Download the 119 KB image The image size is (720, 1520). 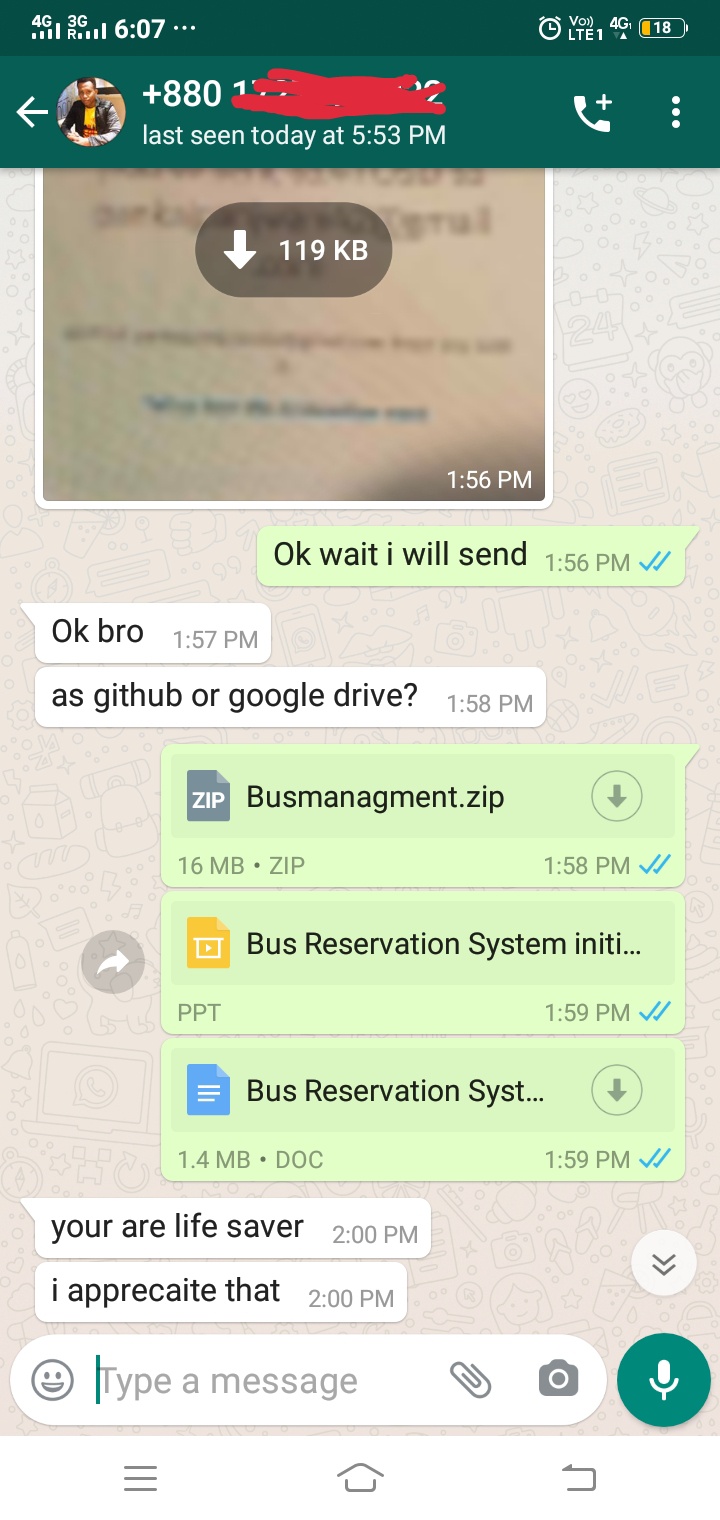point(293,250)
